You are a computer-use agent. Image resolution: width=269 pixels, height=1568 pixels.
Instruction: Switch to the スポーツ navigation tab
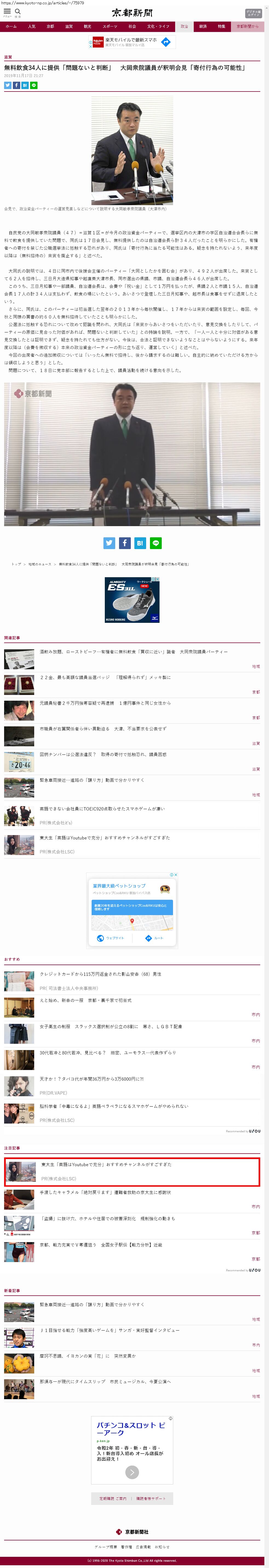(x=110, y=27)
